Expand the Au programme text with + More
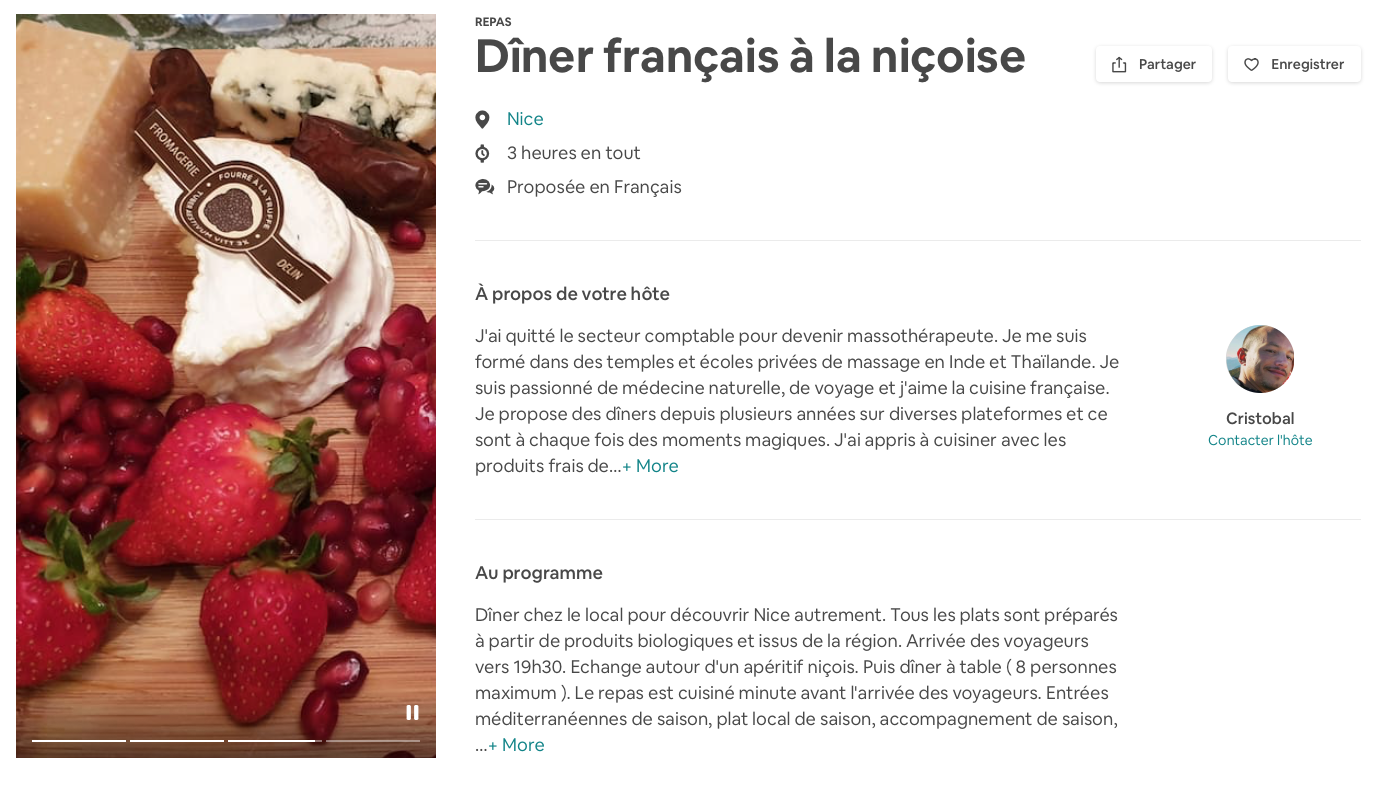Screen dimensions: 1392x796 click(x=517, y=745)
